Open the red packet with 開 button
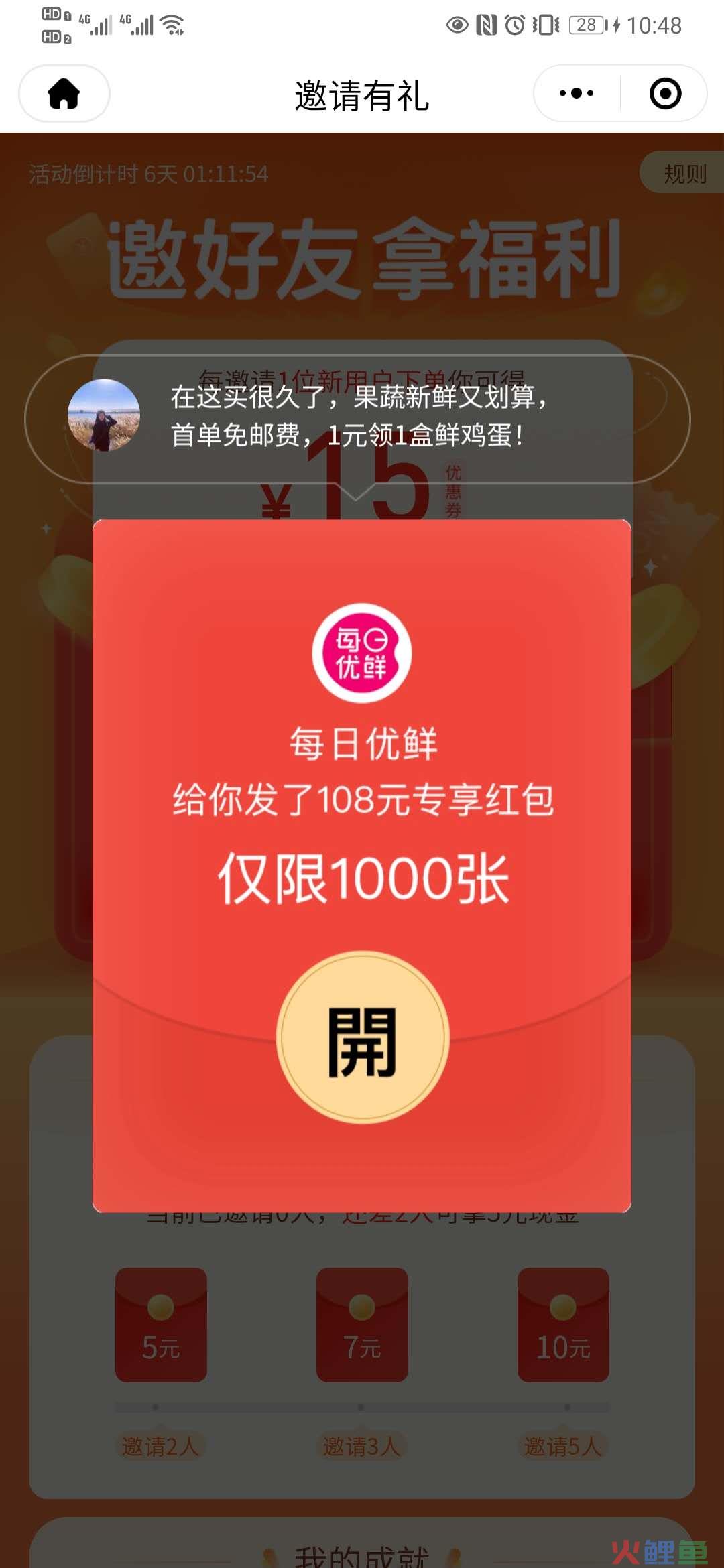The width and height of the screenshot is (724, 1568). pyautogui.click(x=362, y=1037)
